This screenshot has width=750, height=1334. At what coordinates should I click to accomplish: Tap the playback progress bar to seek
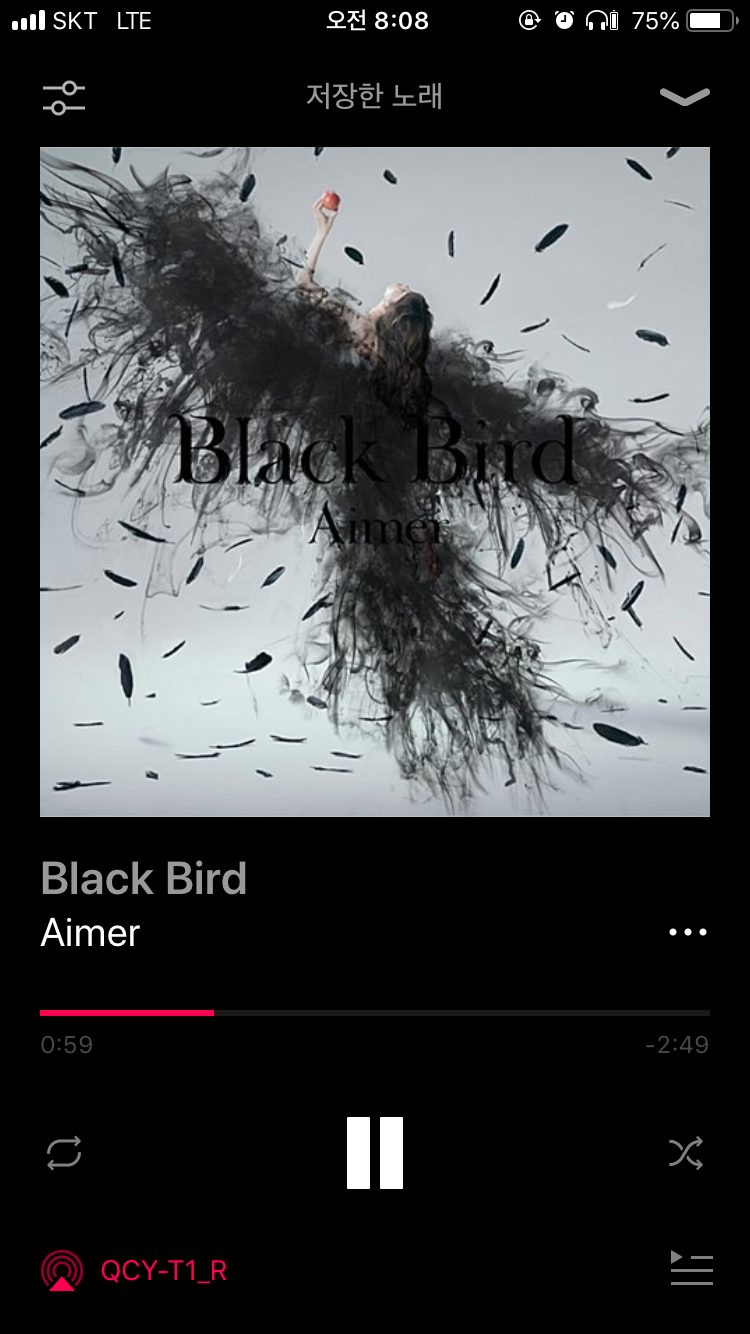coord(375,1013)
